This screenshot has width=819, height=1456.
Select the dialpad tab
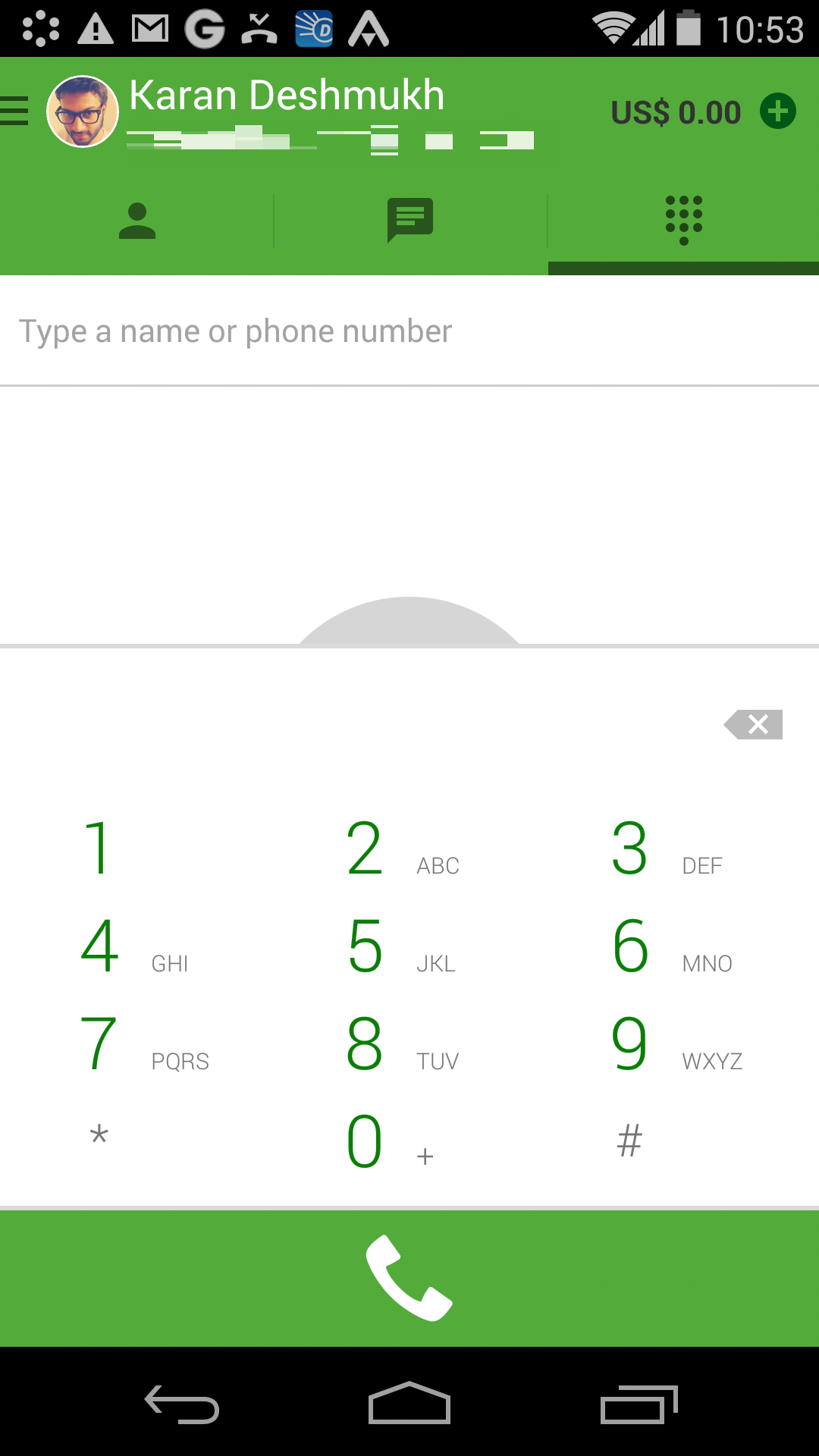pyautogui.click(x=683, y=220)
